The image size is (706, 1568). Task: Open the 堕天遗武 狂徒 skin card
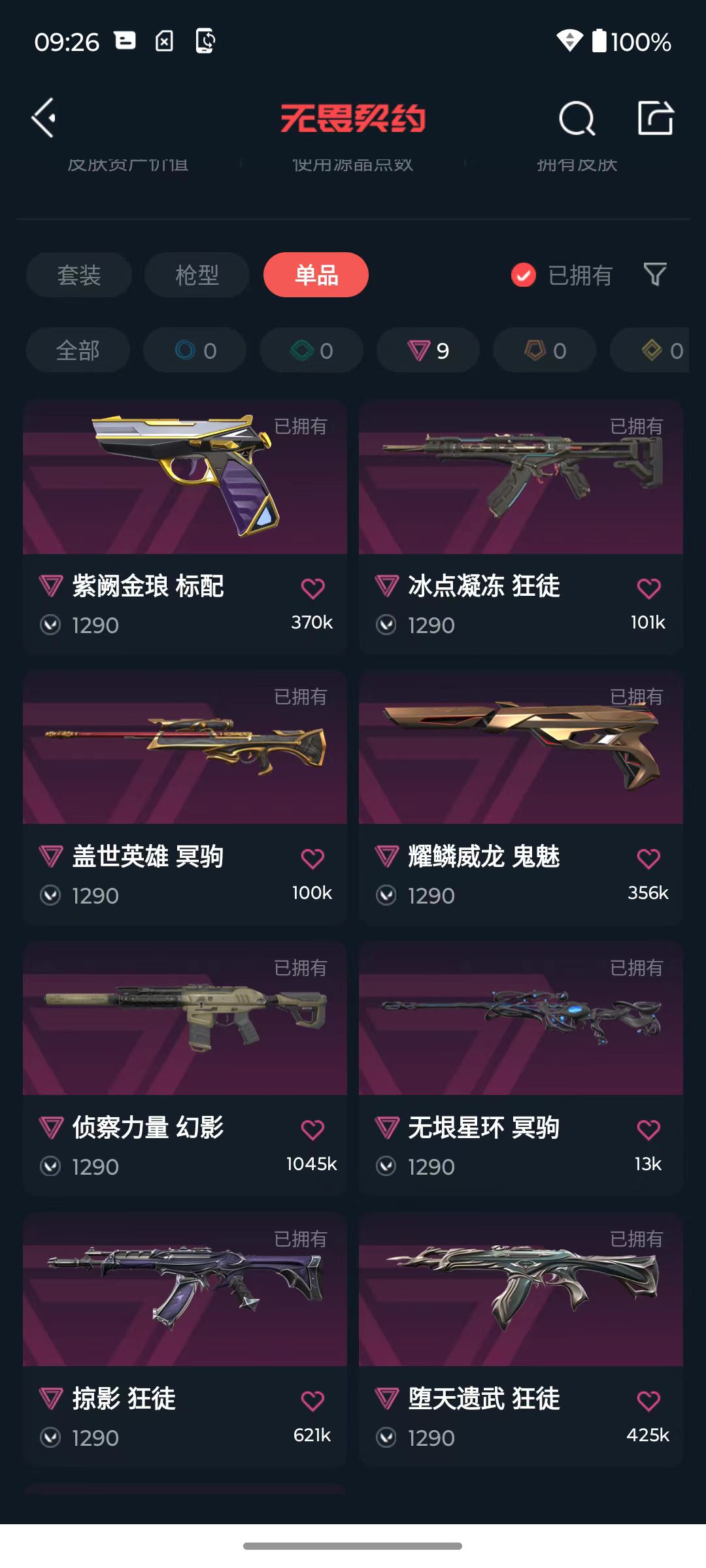pyautogui.click(x=521, y=1340)
